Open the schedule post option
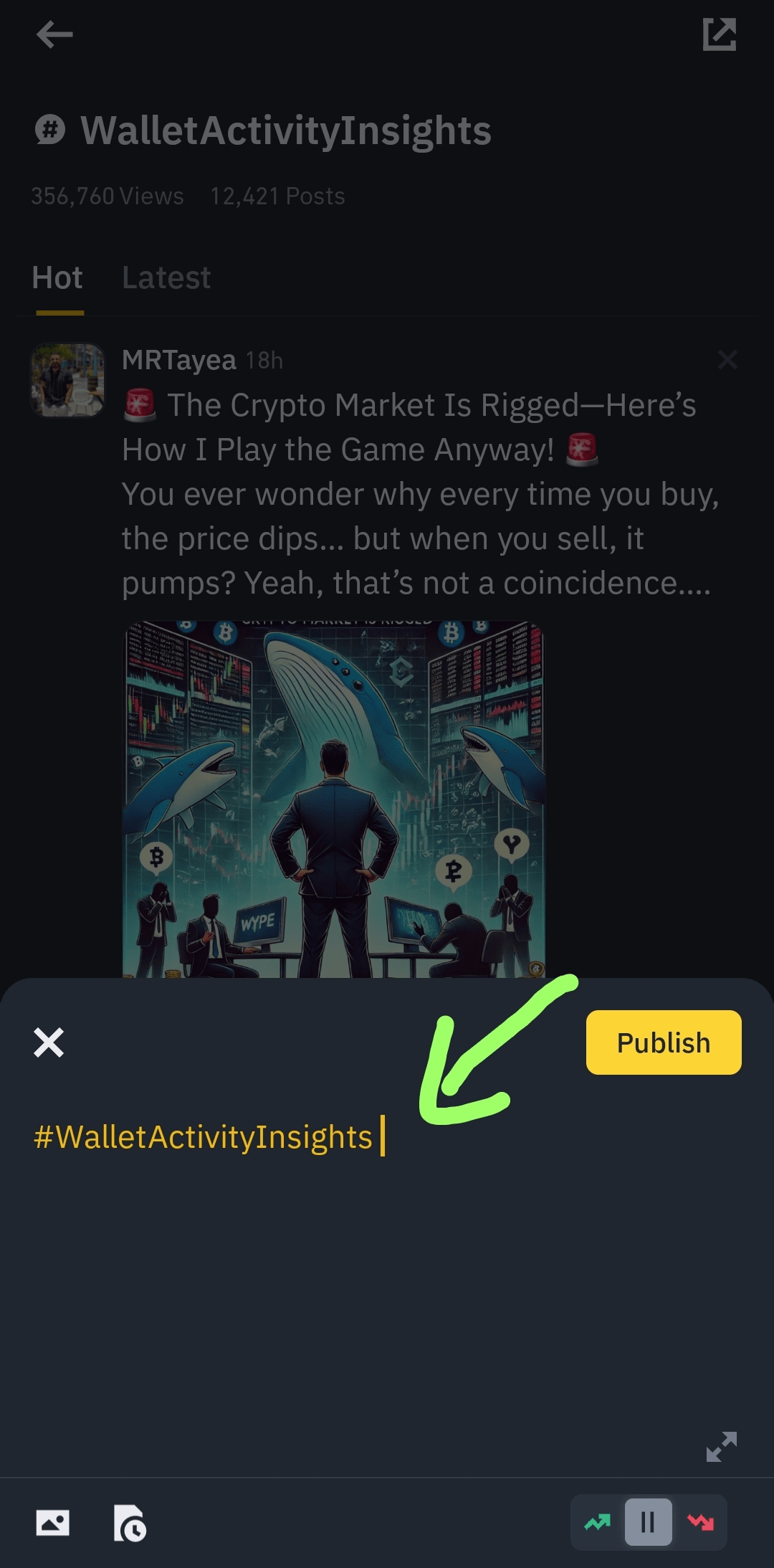774x1568 pixels. point(130,1523)
